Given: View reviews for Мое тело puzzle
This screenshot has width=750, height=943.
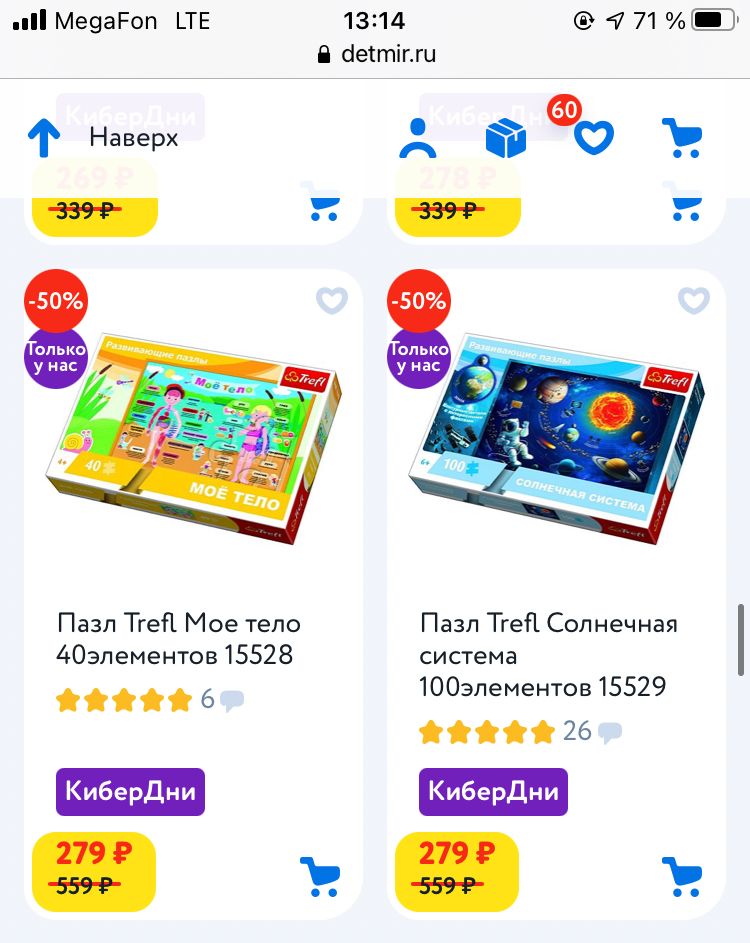Looking at the screenshot, I should (x=220, y=700).
